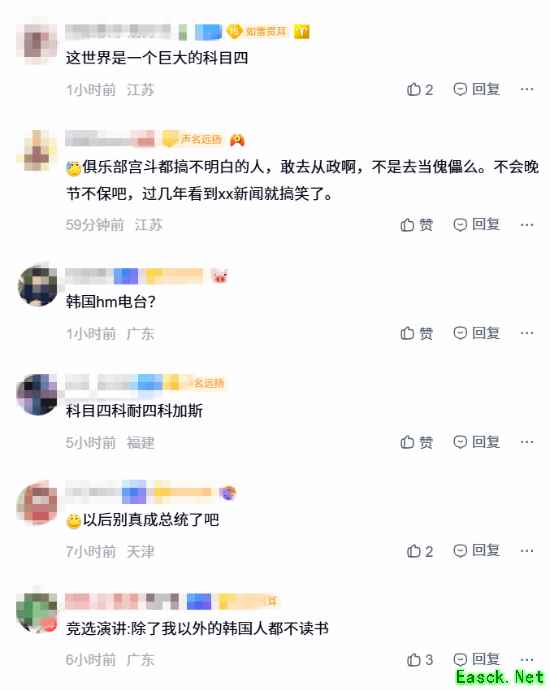The image size is (550, 691).
Task: Like the comment "这世界是一个巨大的科目四"
Action: (420, 89)
